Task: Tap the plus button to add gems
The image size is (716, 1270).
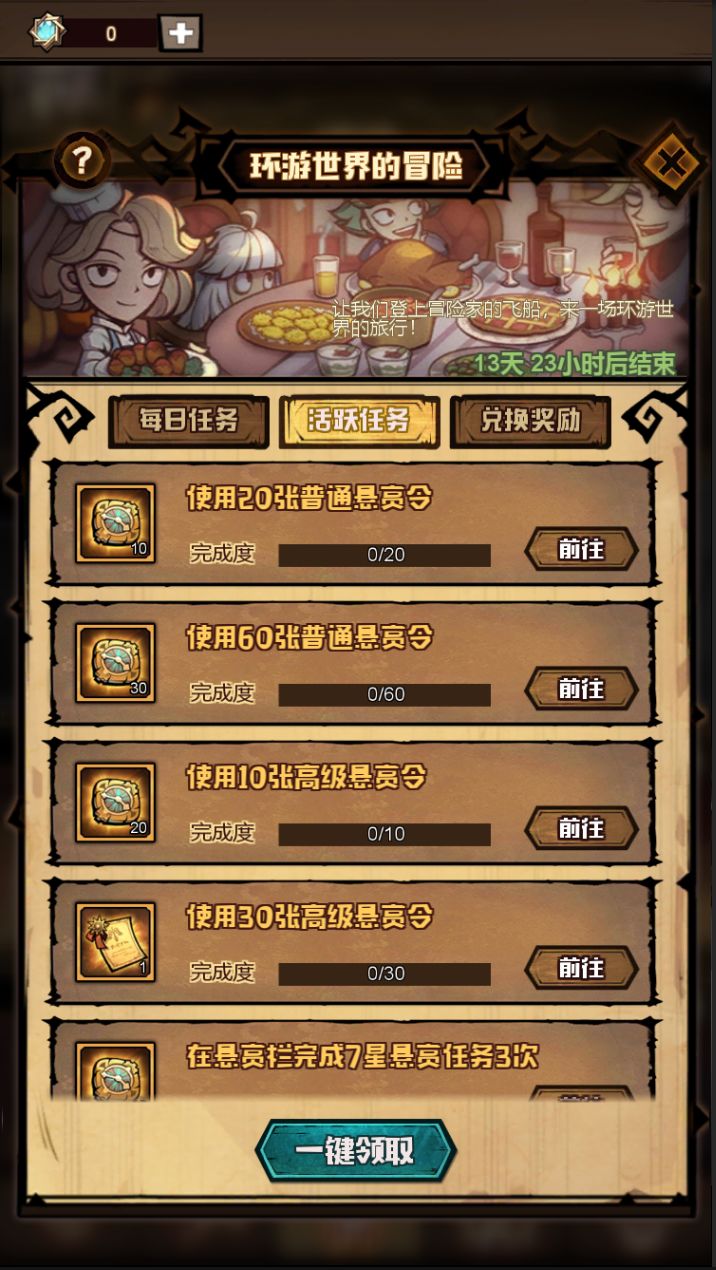Action: pos(181,33)
